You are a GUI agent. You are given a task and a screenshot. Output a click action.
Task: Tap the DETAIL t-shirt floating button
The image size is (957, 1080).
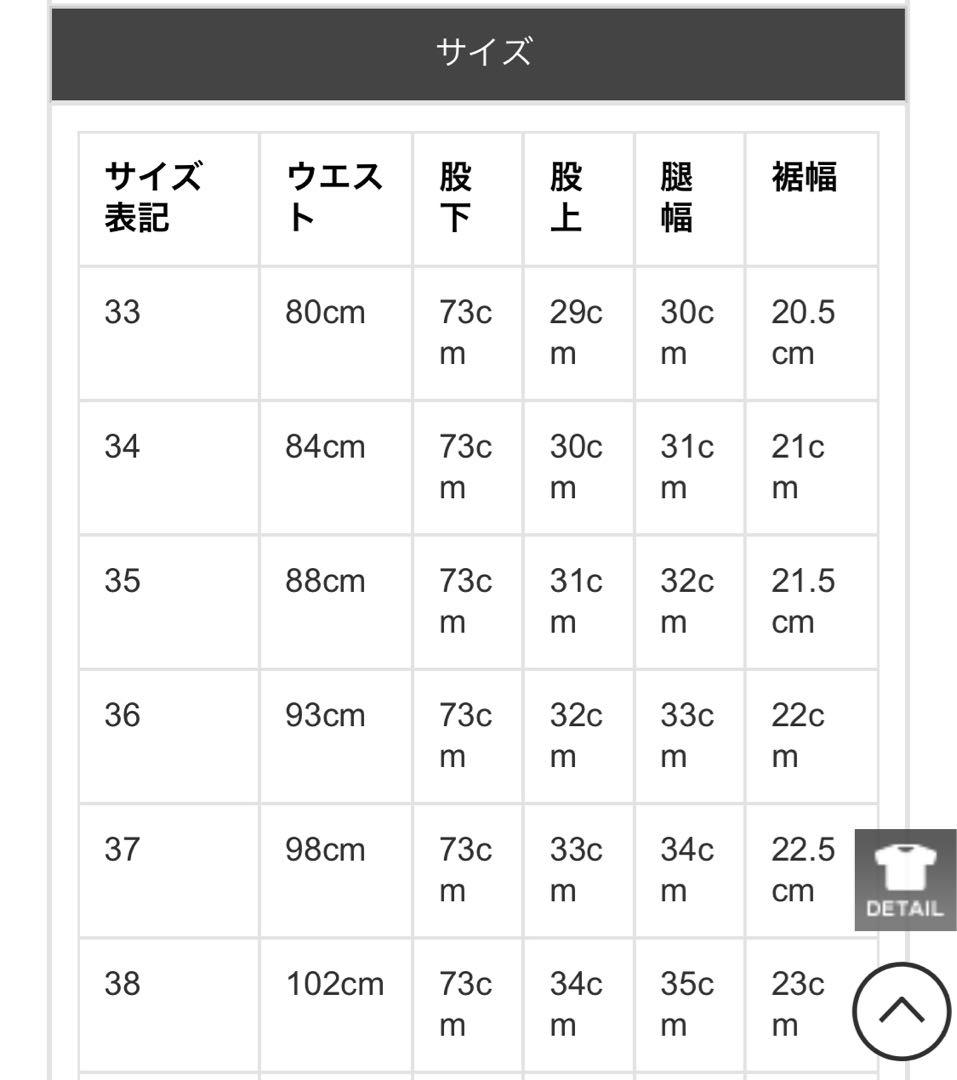point(903,879)
